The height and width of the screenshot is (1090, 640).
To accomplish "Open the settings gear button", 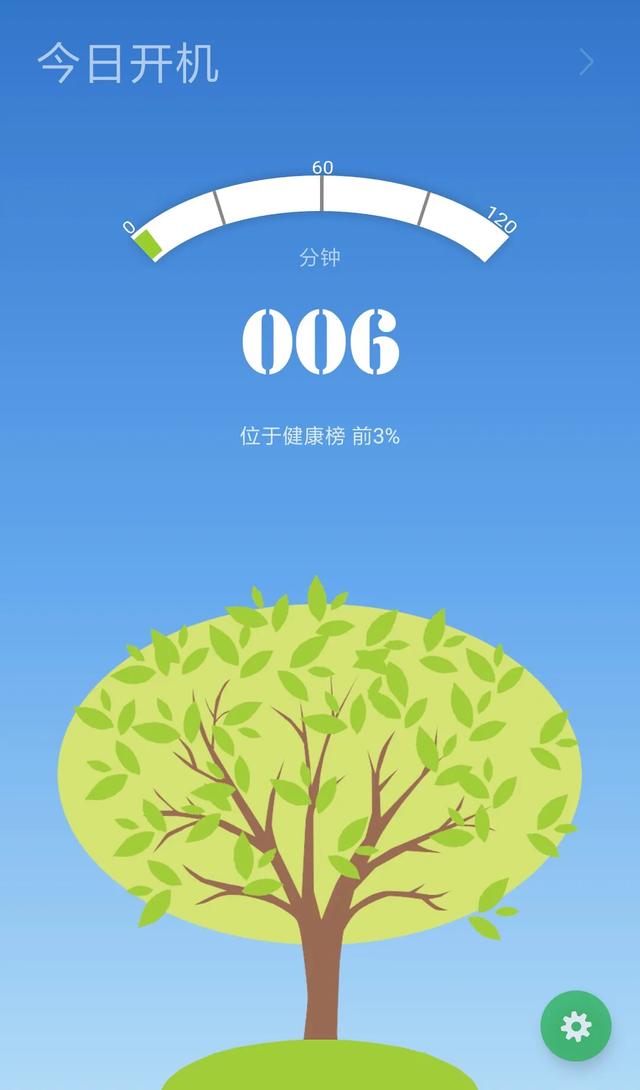I will pos(575,1026).
